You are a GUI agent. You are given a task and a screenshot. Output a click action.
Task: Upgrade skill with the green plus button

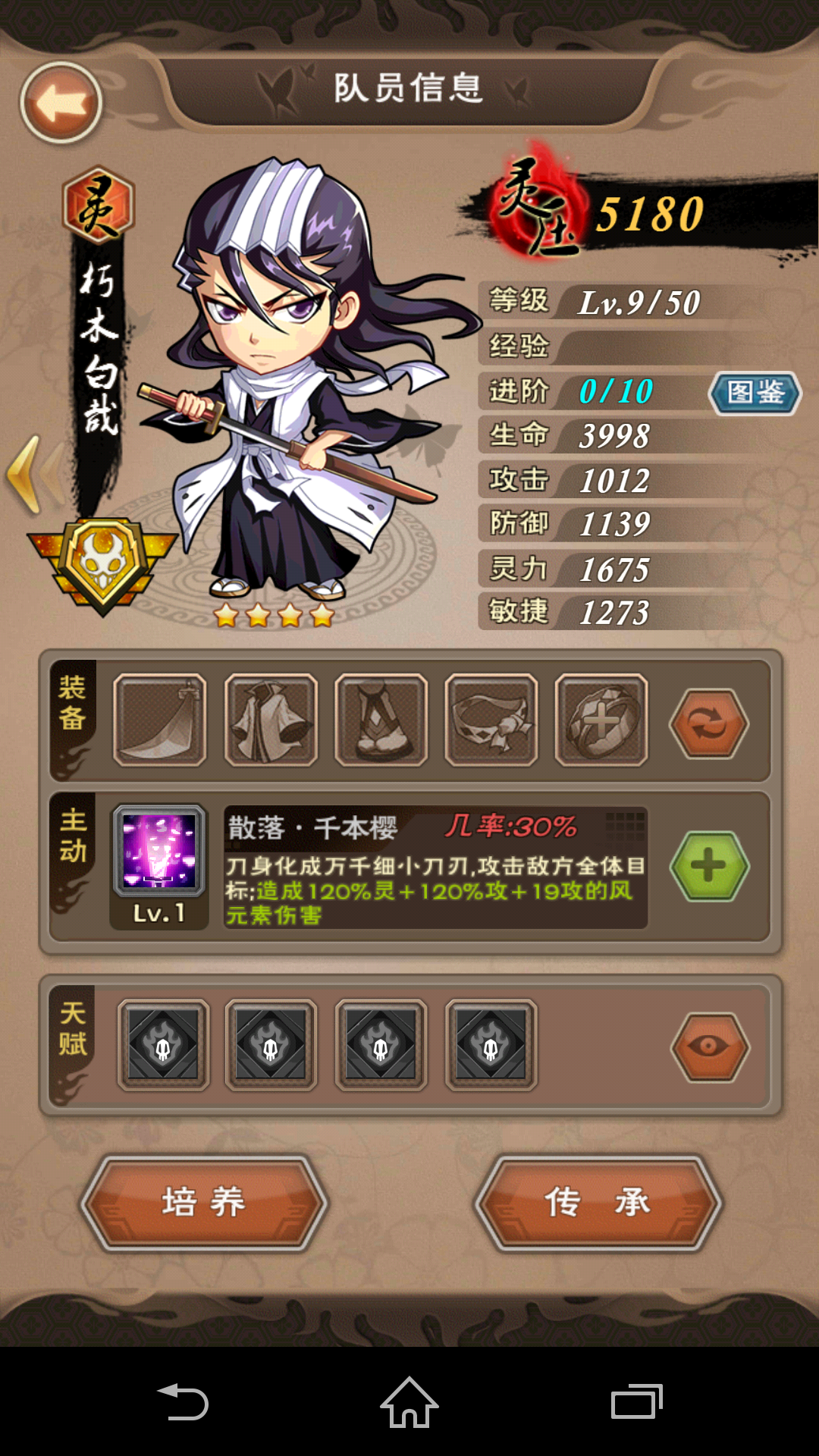(709, 866)
